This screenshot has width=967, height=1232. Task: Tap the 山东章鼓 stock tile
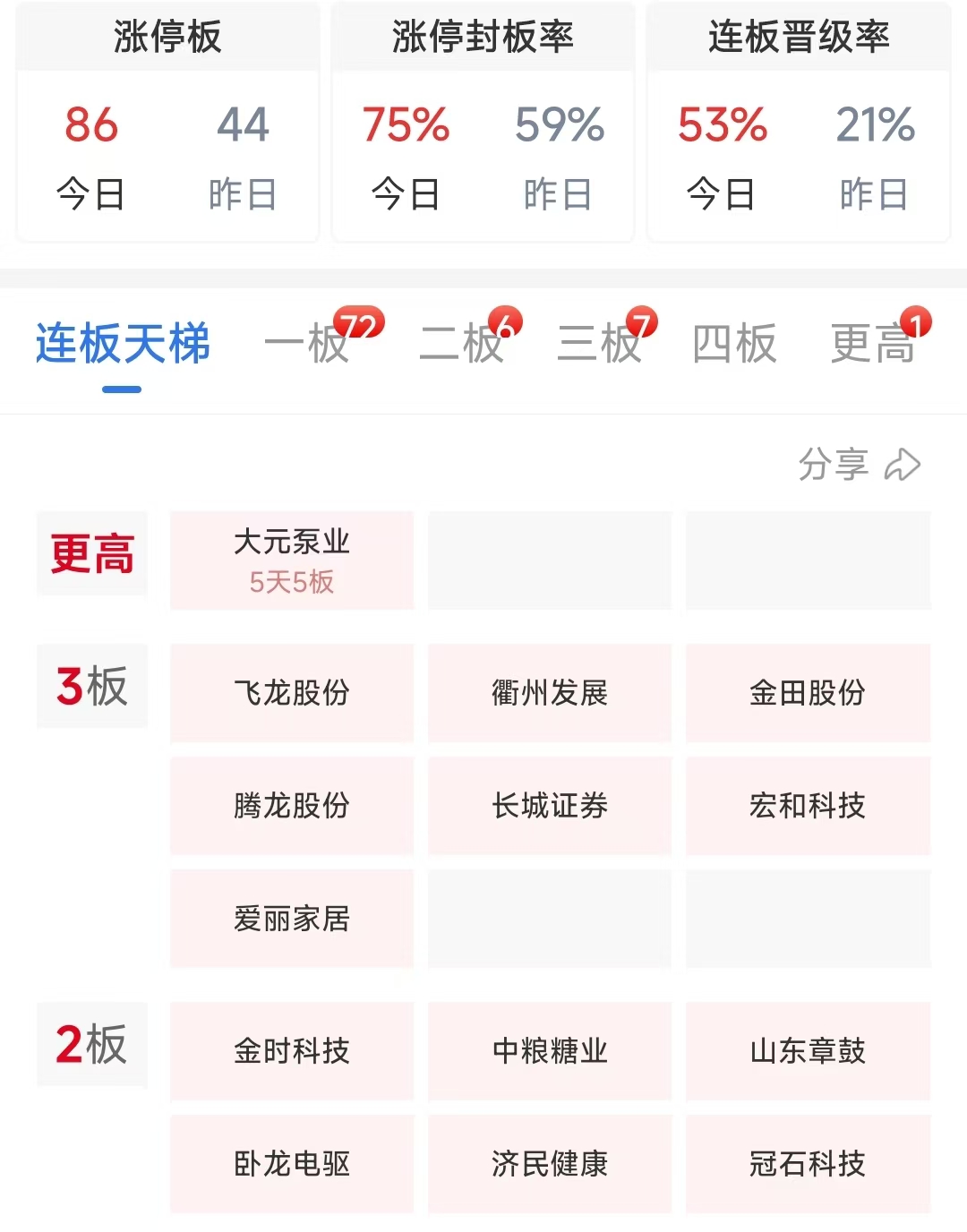808,1050
